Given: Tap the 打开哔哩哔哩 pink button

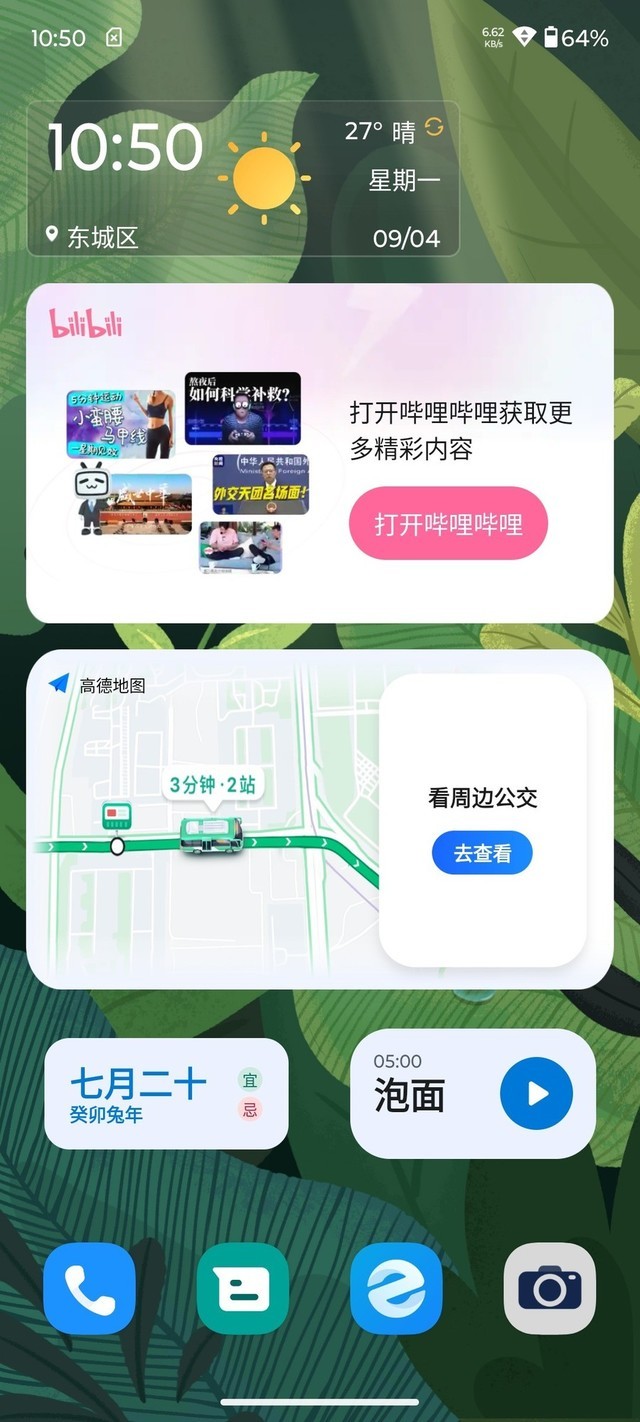Looking at the screenshot, I should click(448, 523).
